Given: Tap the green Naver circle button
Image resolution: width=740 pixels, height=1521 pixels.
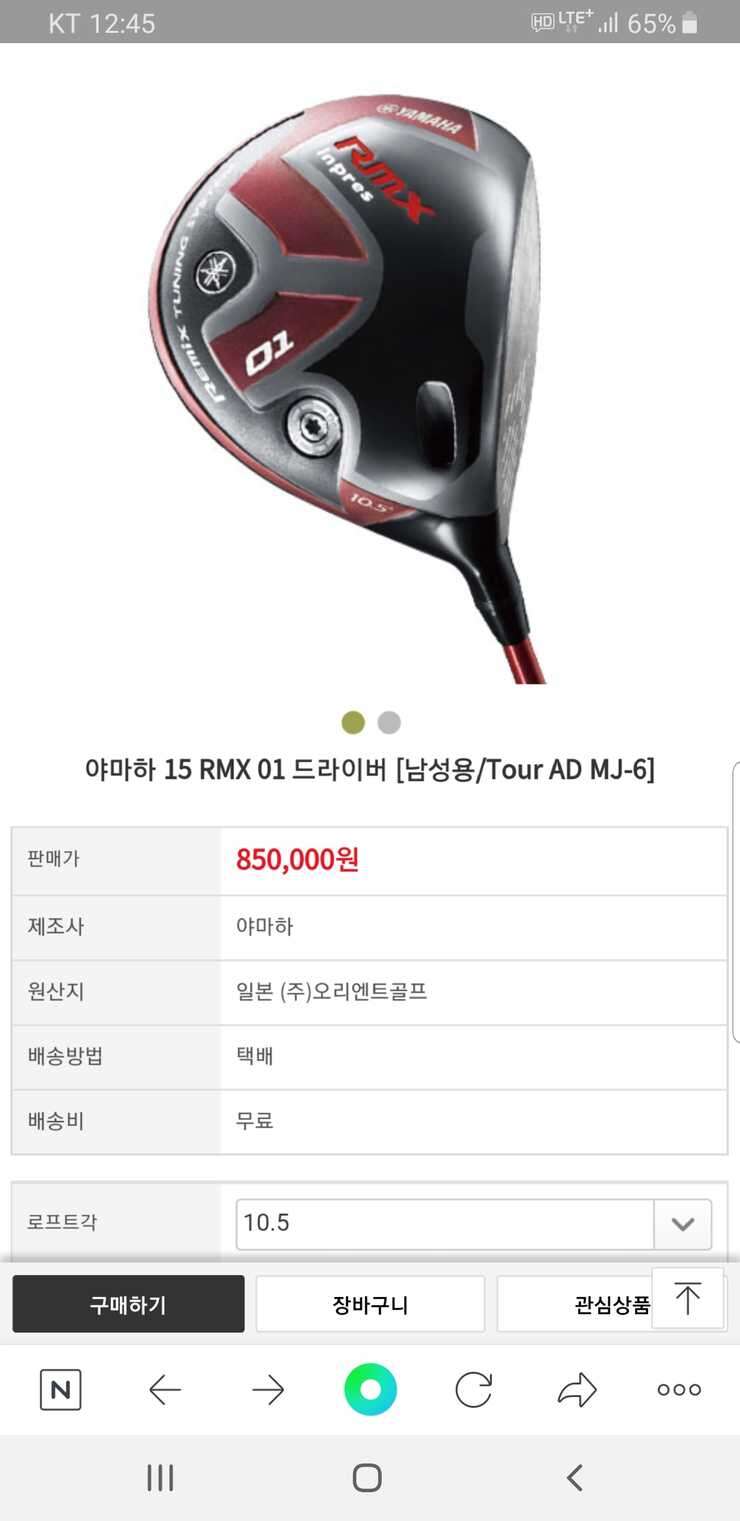Looking at the screenshot, I should click(x=370, y=1390).
